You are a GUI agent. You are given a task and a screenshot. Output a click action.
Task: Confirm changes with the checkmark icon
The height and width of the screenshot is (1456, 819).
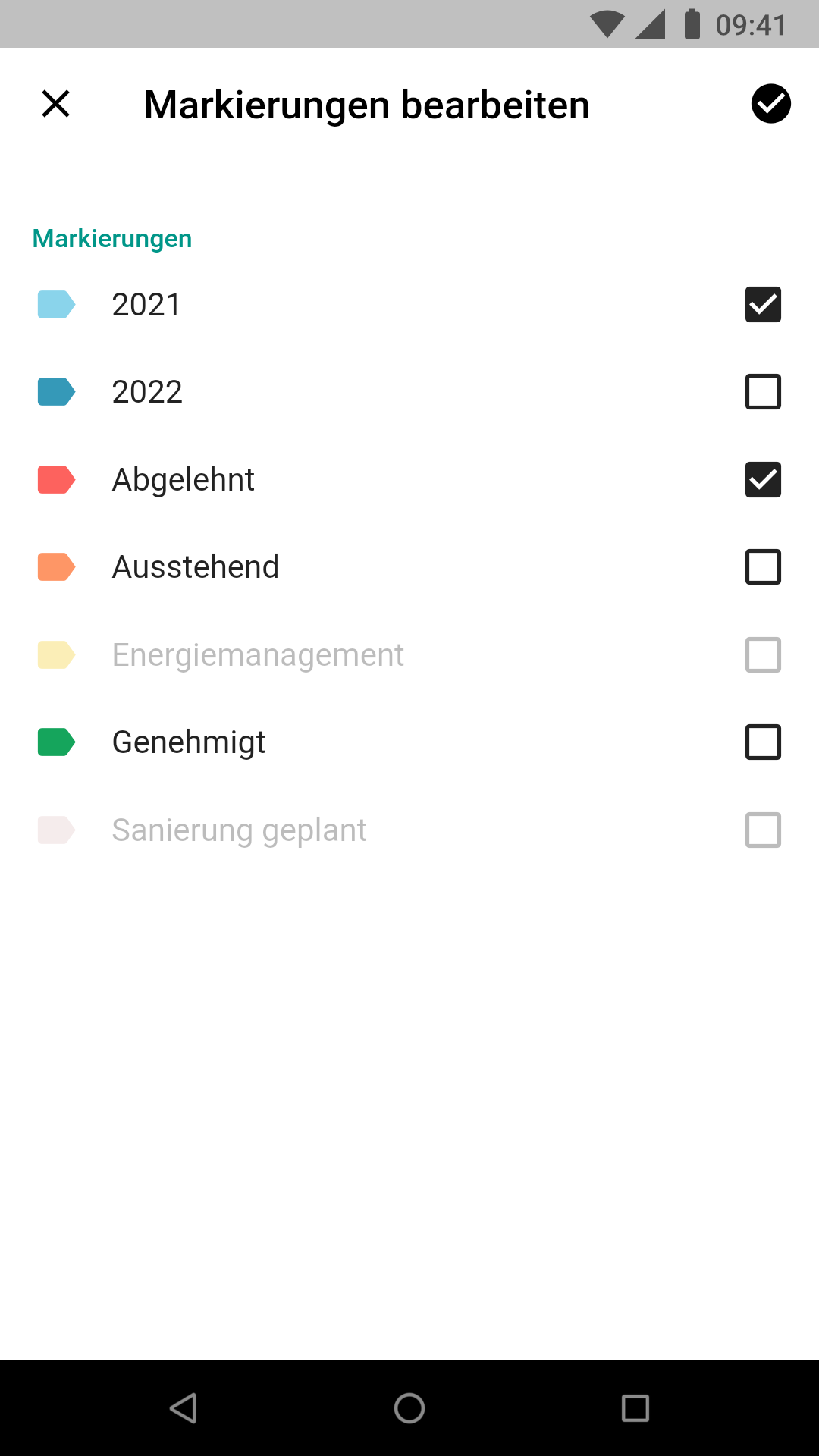click(x=770, y=104)
